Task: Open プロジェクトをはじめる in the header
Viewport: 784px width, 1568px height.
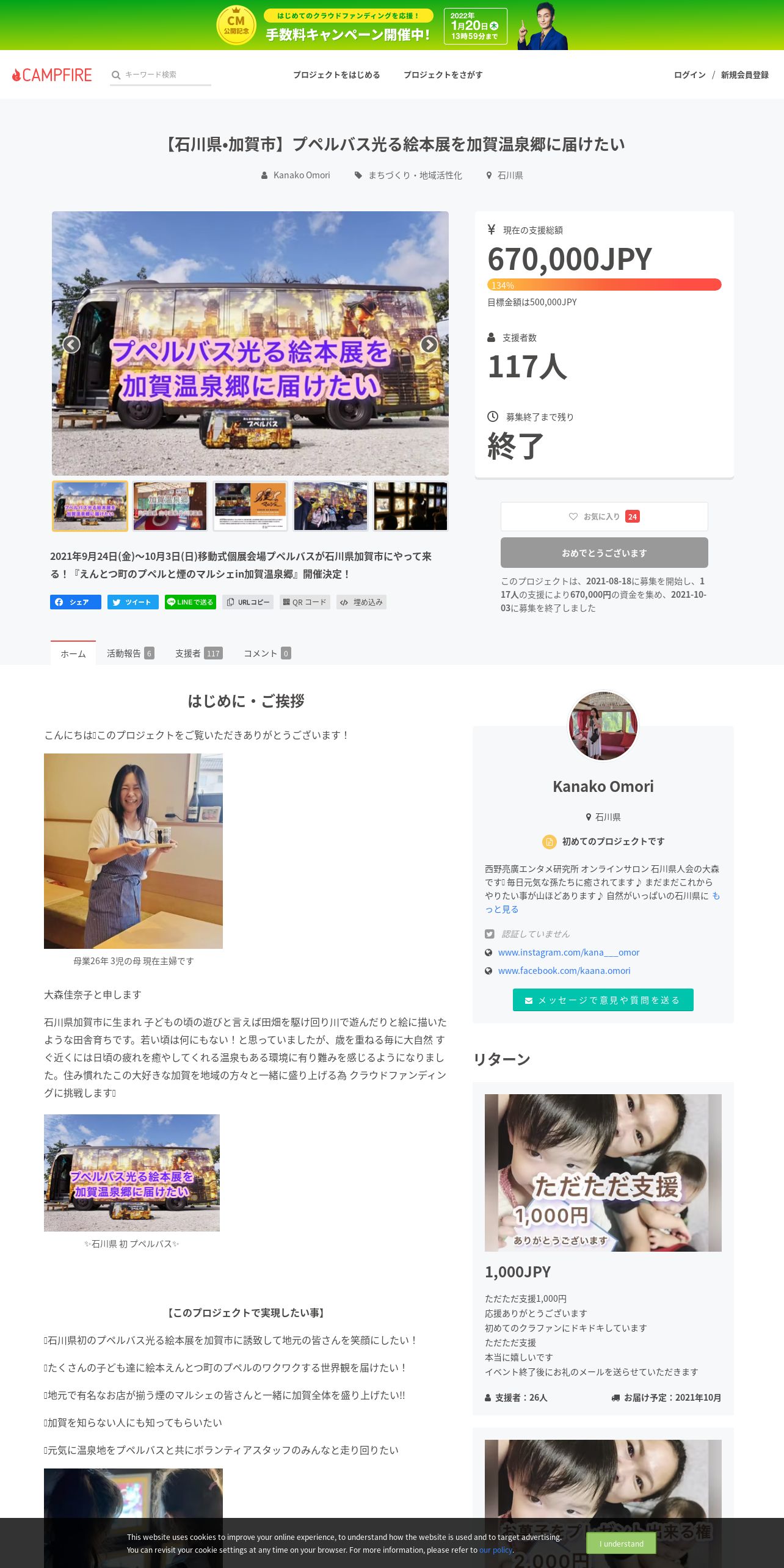Action: coord(336,74)
